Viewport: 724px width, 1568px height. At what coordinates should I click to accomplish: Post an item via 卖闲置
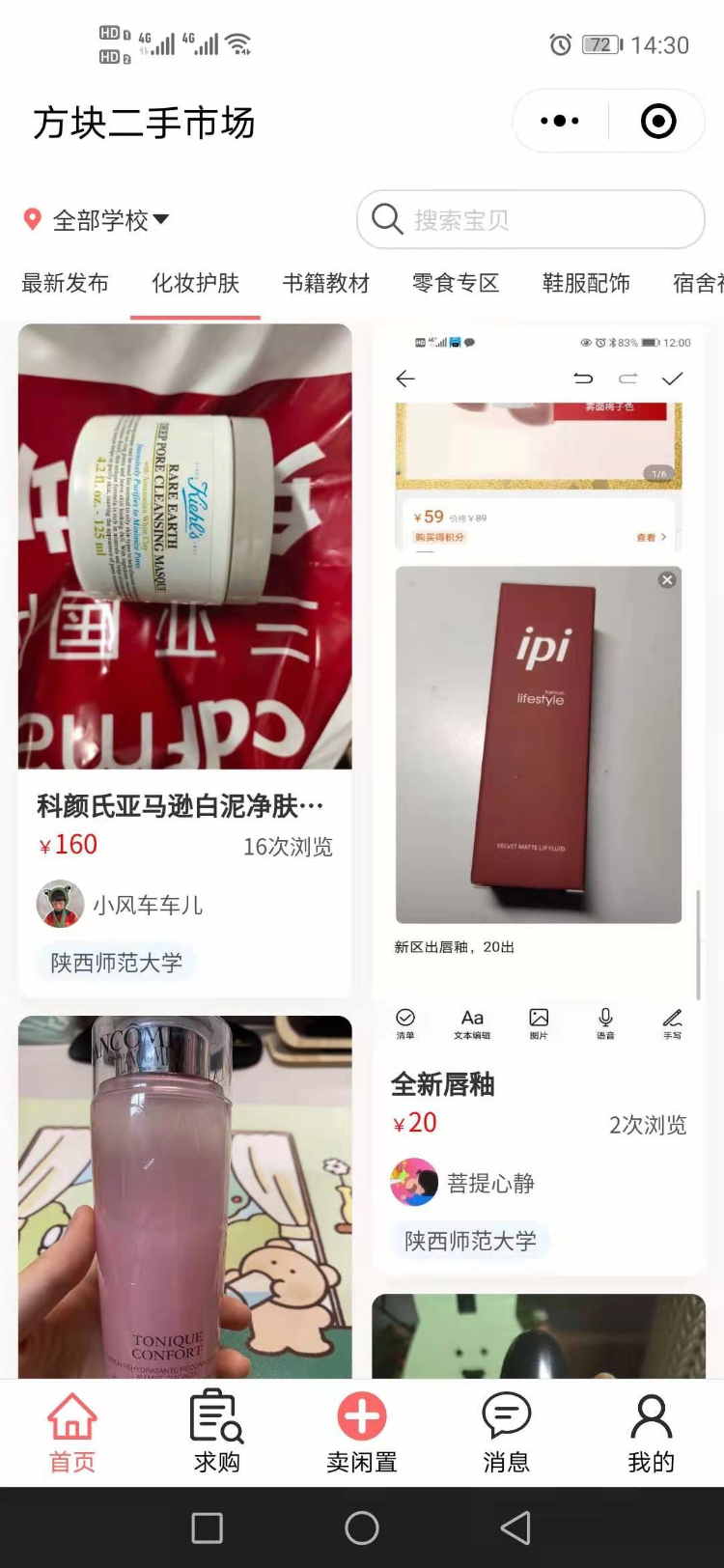pyautogui.click(x=362, y=1433)
